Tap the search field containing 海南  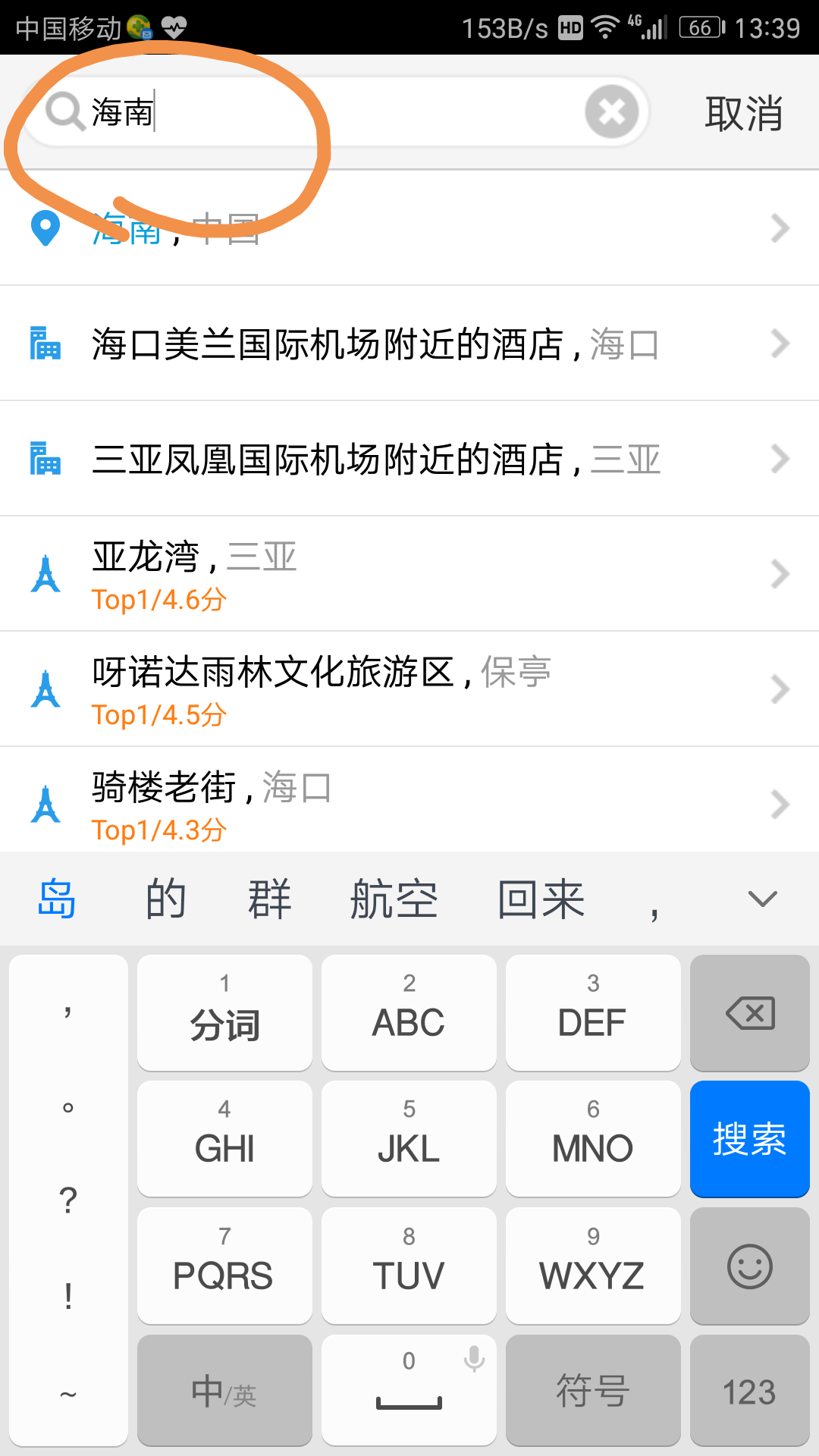[334, 112]
